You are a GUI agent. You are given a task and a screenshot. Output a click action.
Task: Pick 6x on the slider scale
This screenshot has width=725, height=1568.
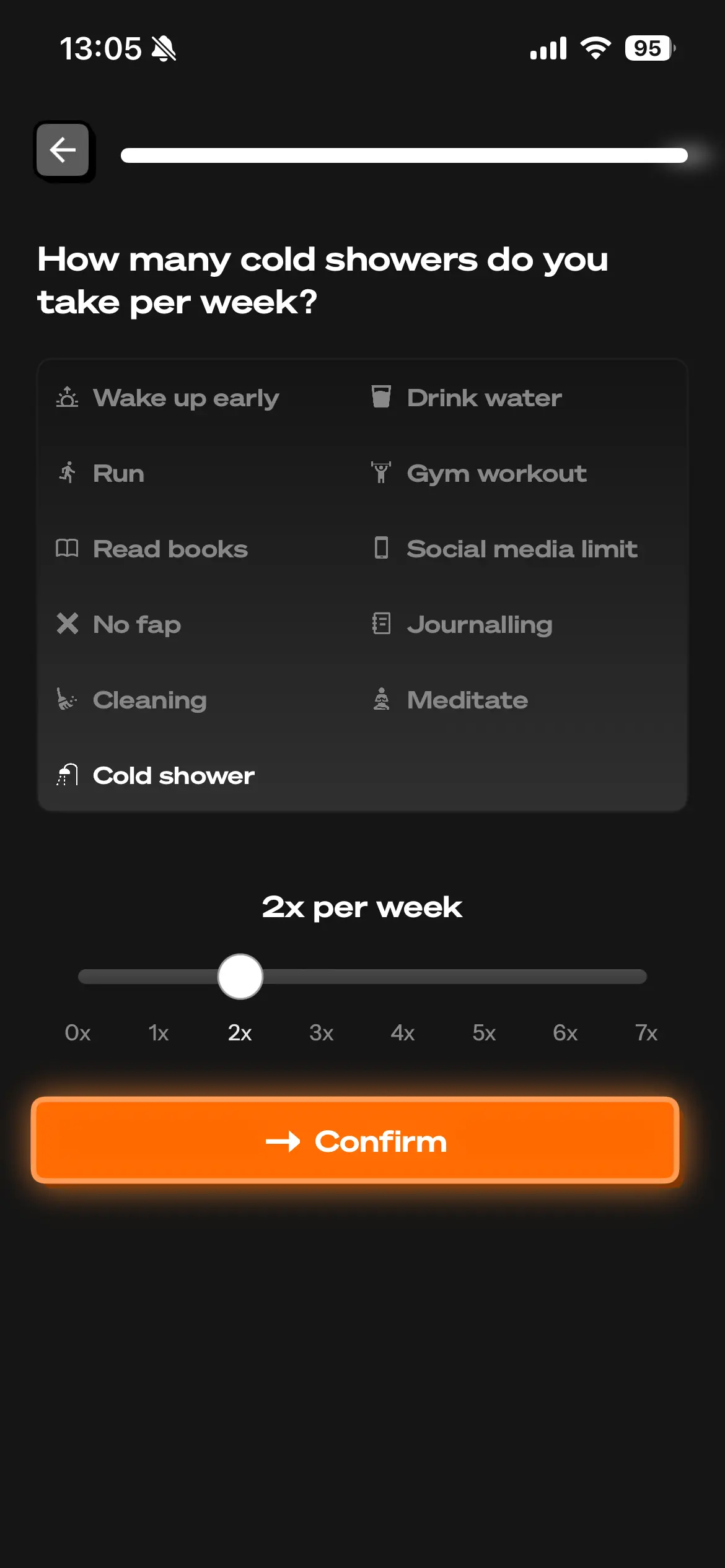pyautogui.click(x=565, y=977)
